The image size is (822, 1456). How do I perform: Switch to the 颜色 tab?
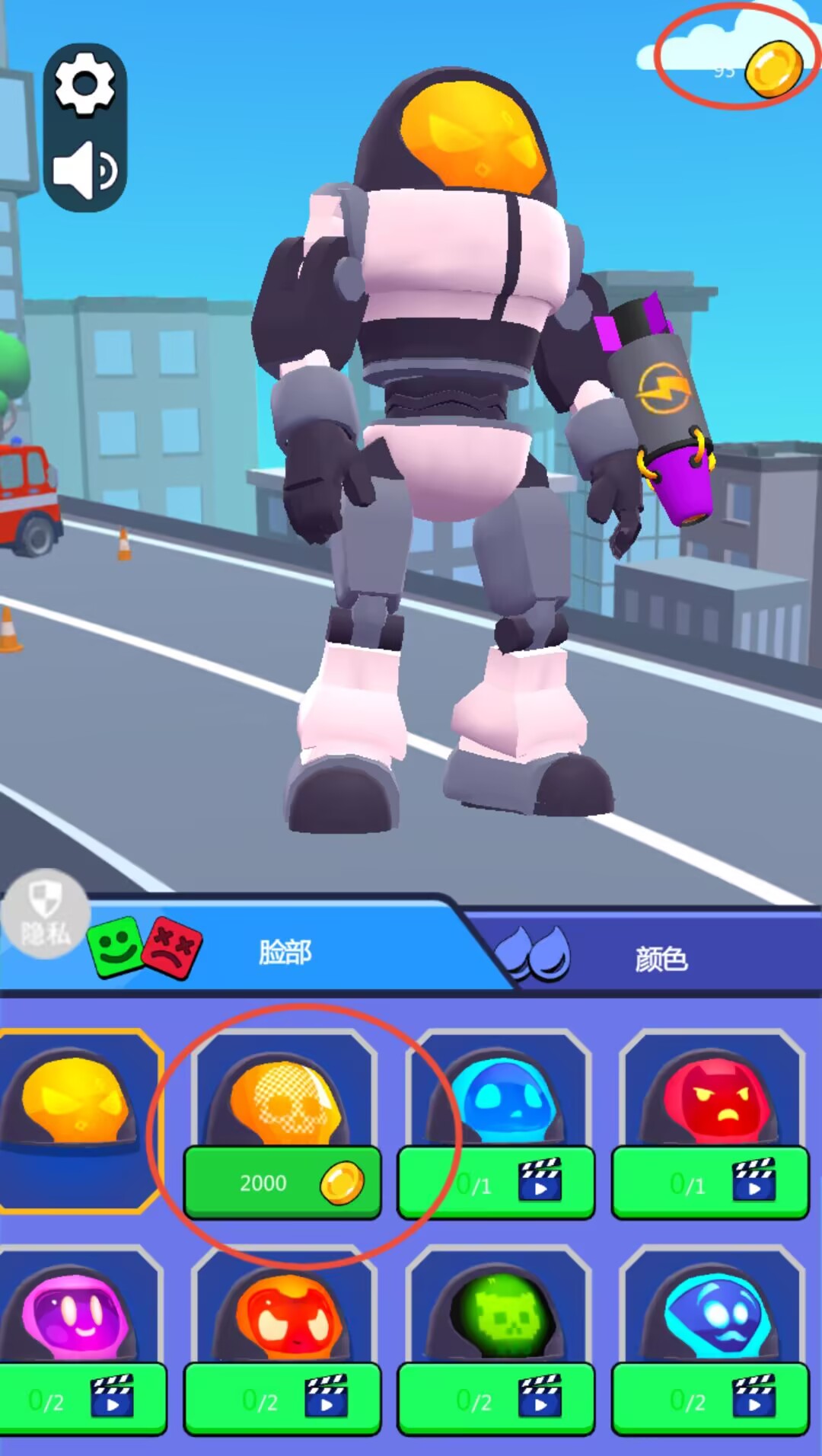661,959
